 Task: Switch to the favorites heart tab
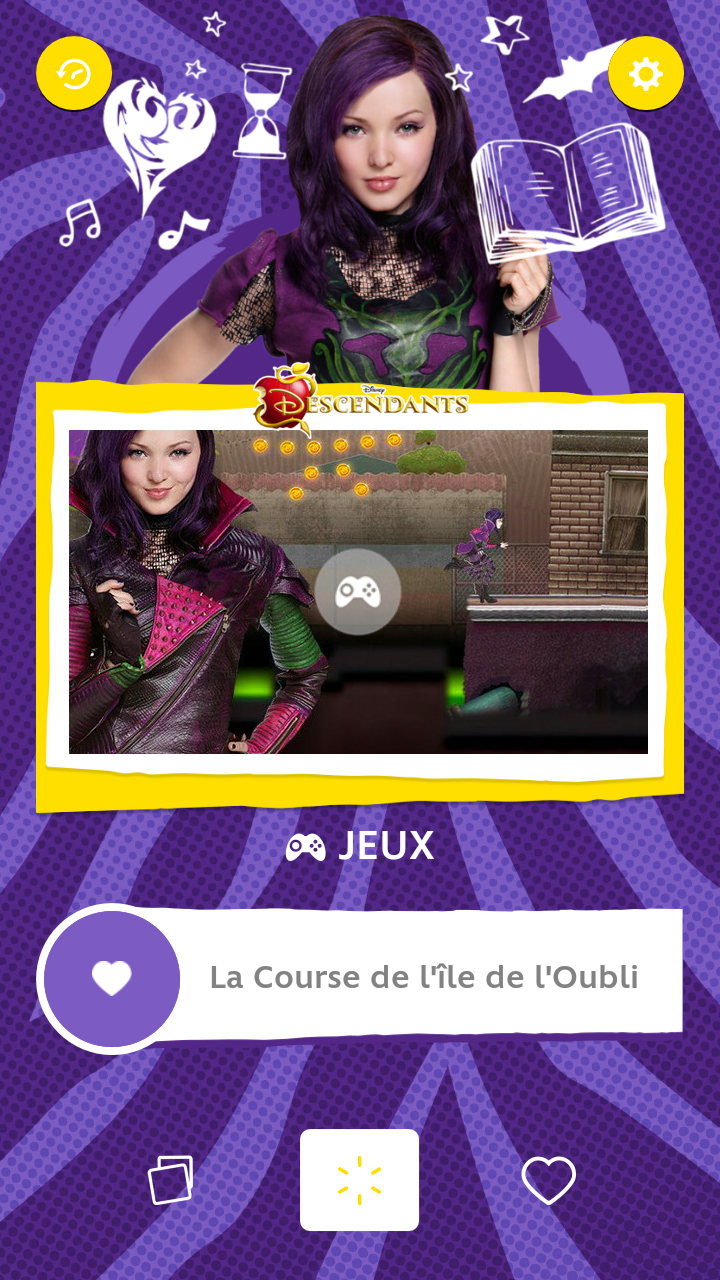549,1180
